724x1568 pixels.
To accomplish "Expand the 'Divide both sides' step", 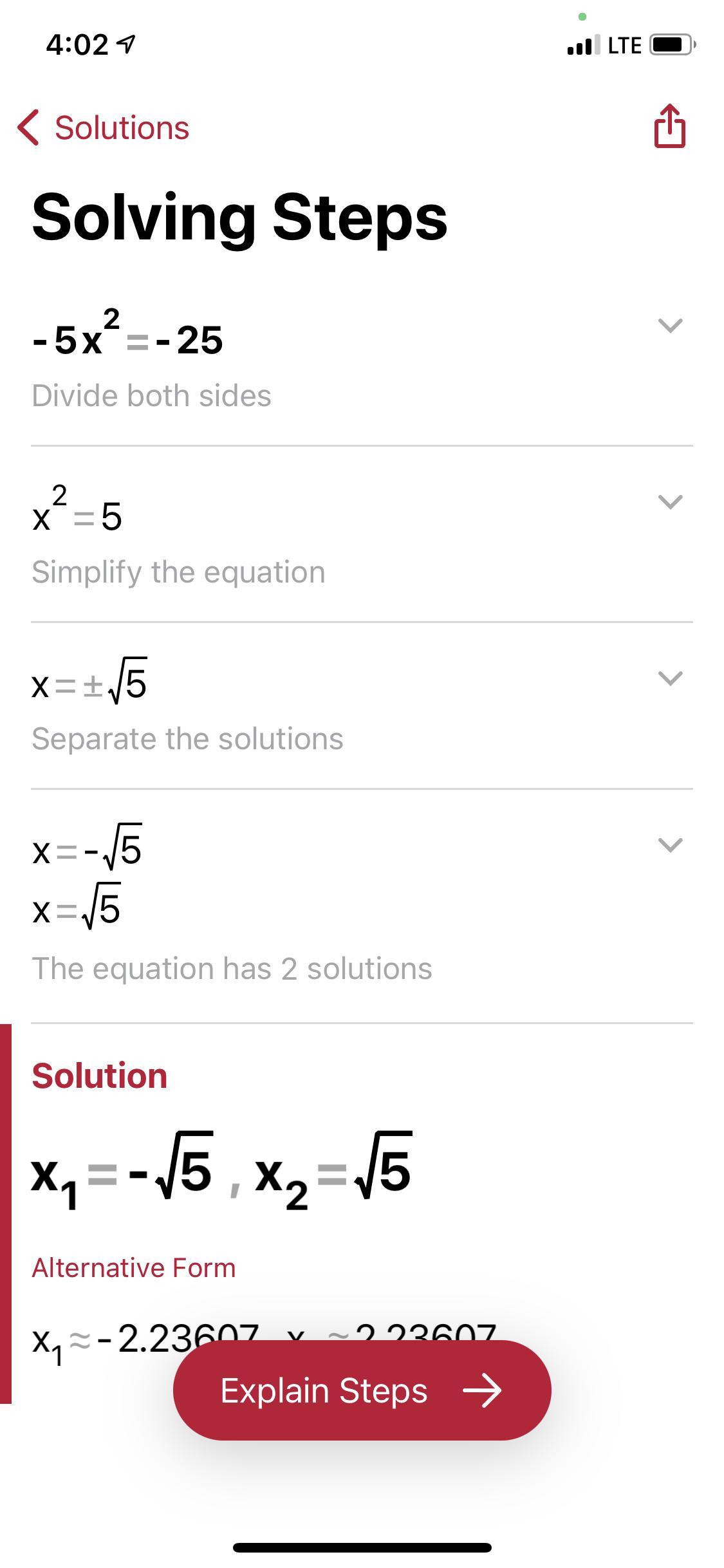I will (x=670, y=326).
